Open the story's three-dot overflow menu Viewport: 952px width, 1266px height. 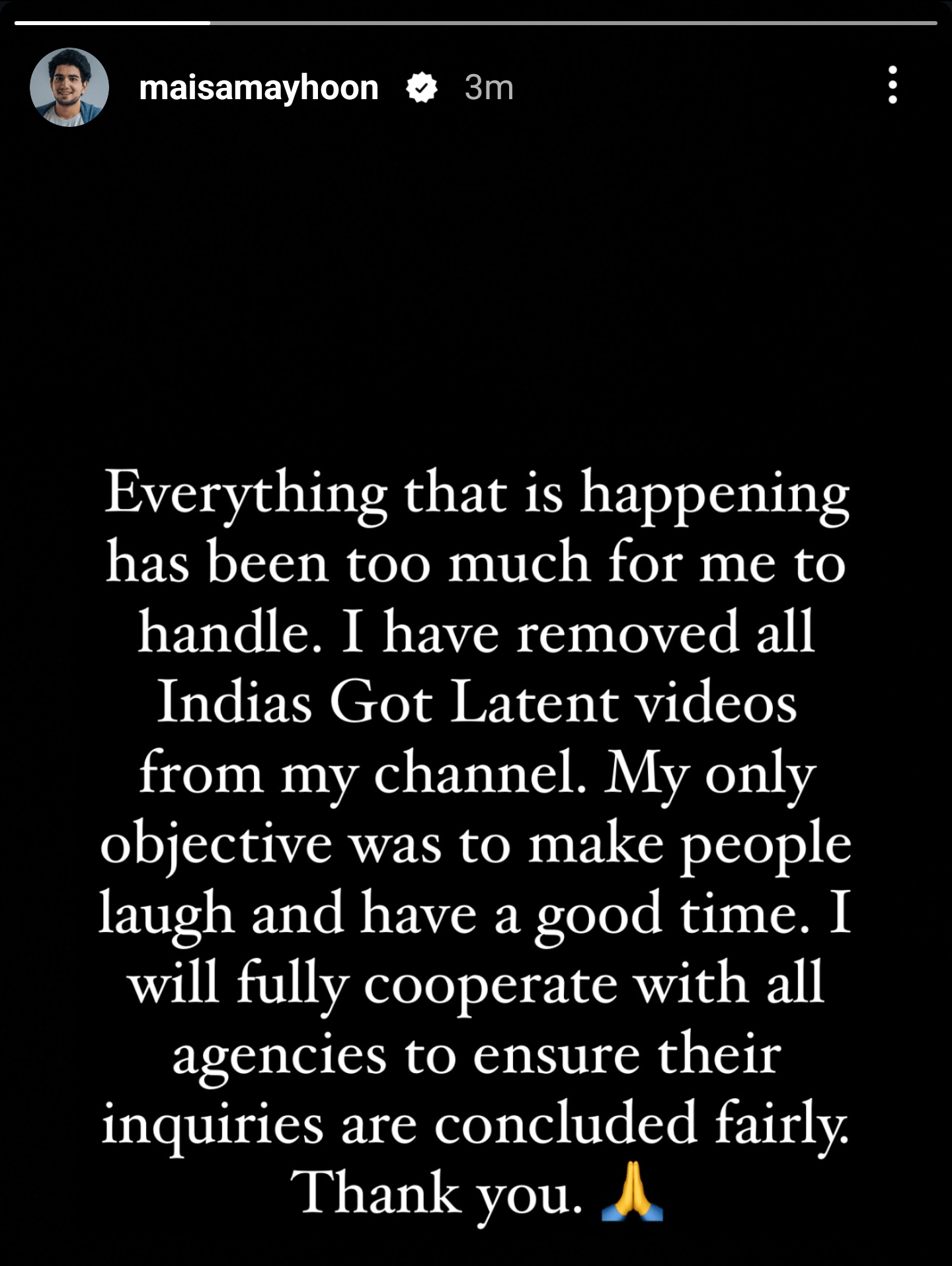[x=892, y=85]
